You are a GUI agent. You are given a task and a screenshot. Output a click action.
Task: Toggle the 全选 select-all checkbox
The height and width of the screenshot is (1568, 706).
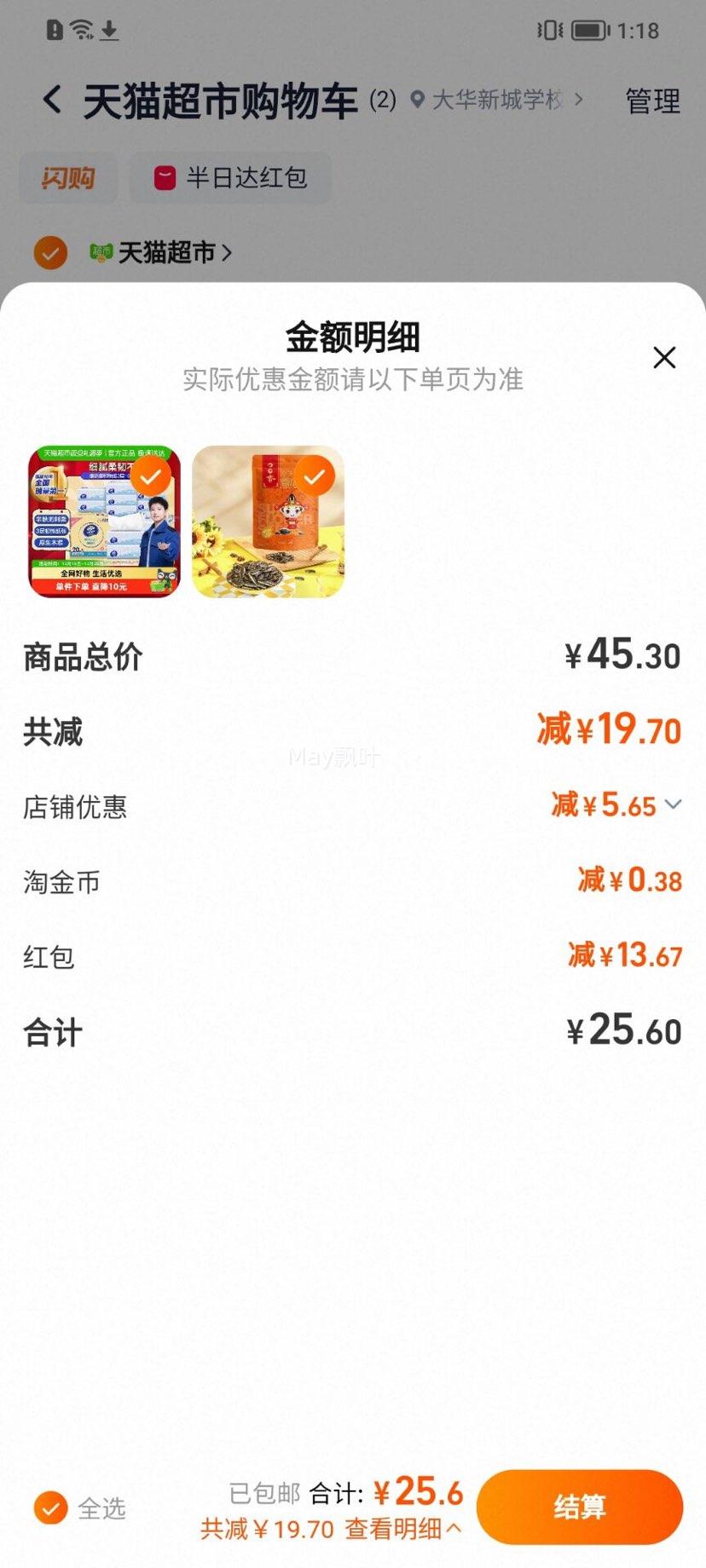point(50,1502)
